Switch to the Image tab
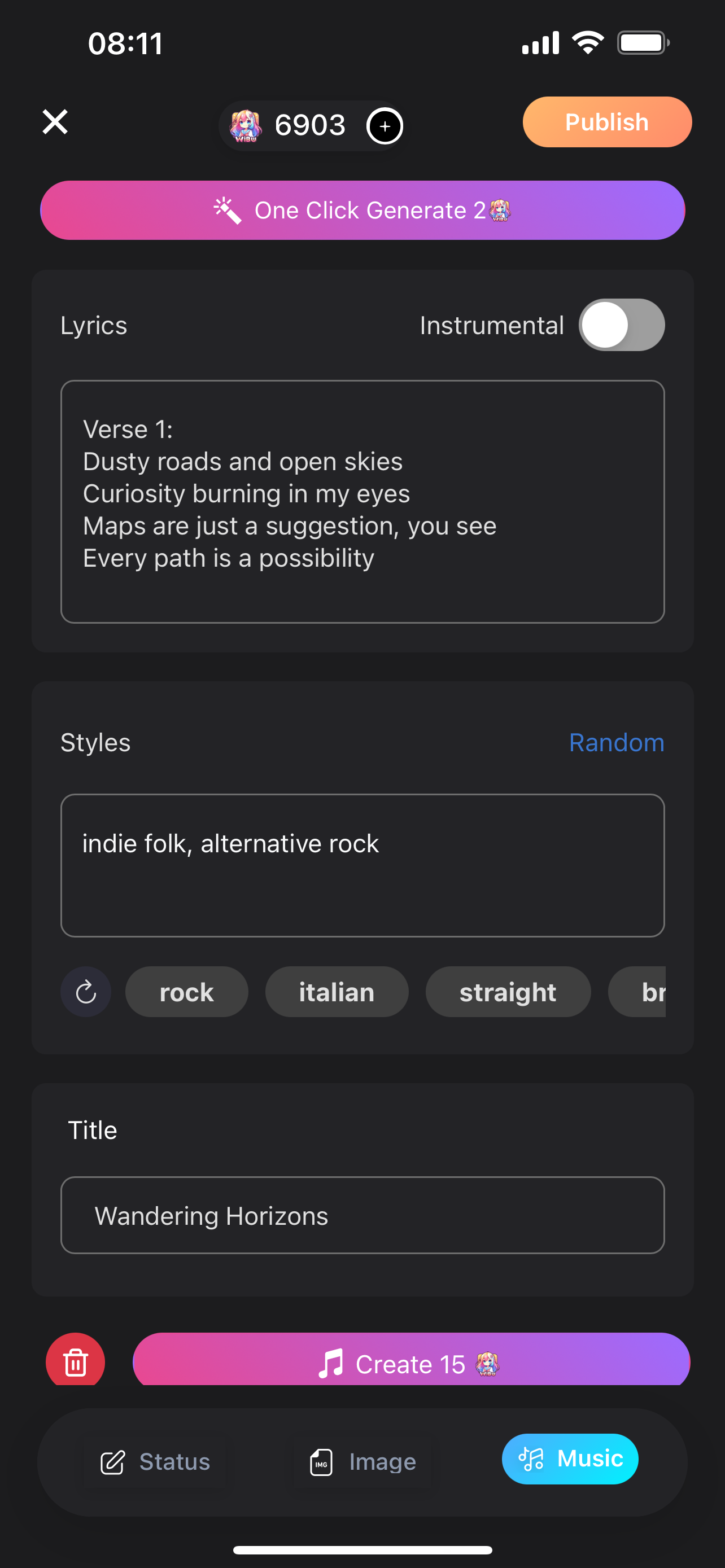 pos(364,1461)
